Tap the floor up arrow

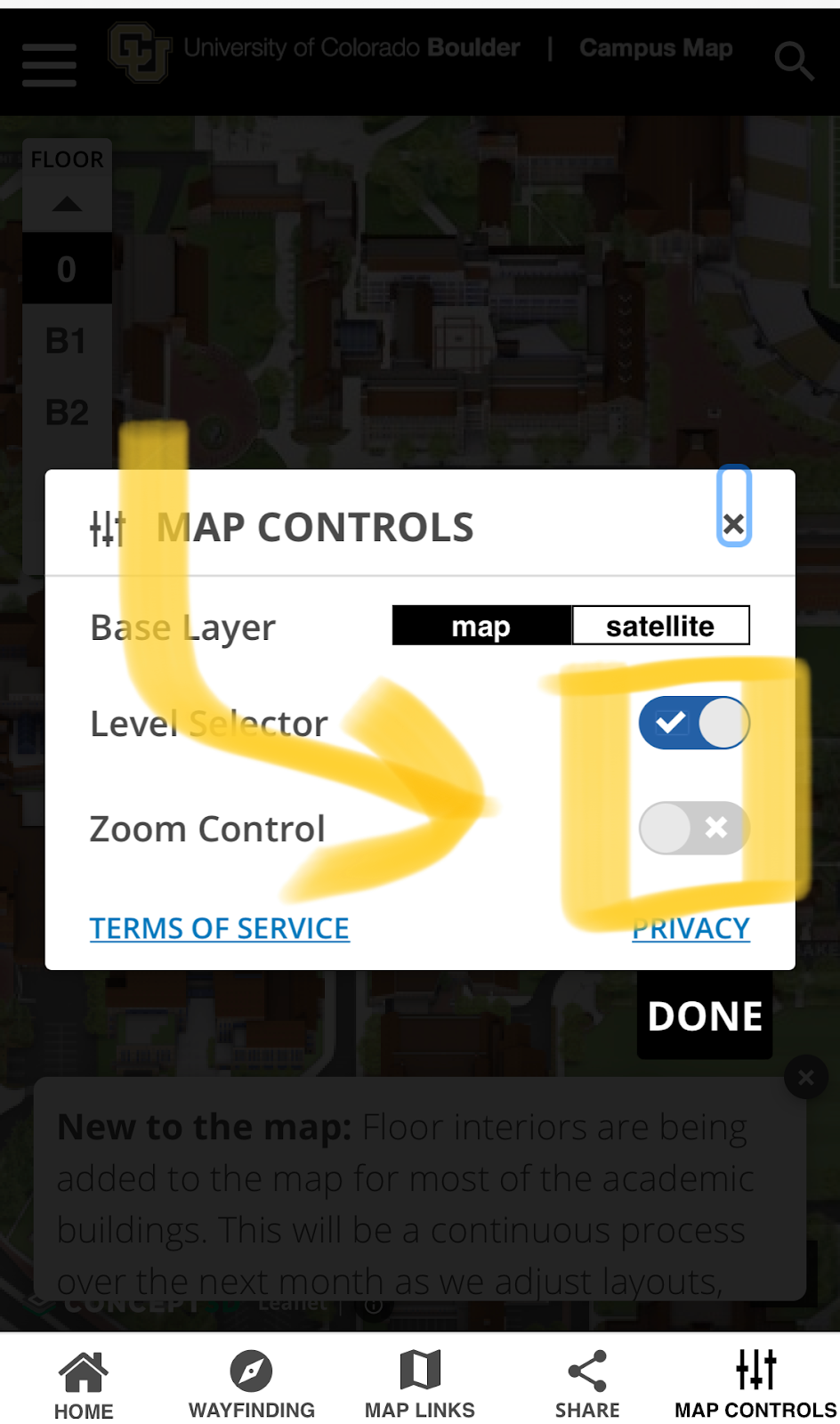tap(67, 206)
